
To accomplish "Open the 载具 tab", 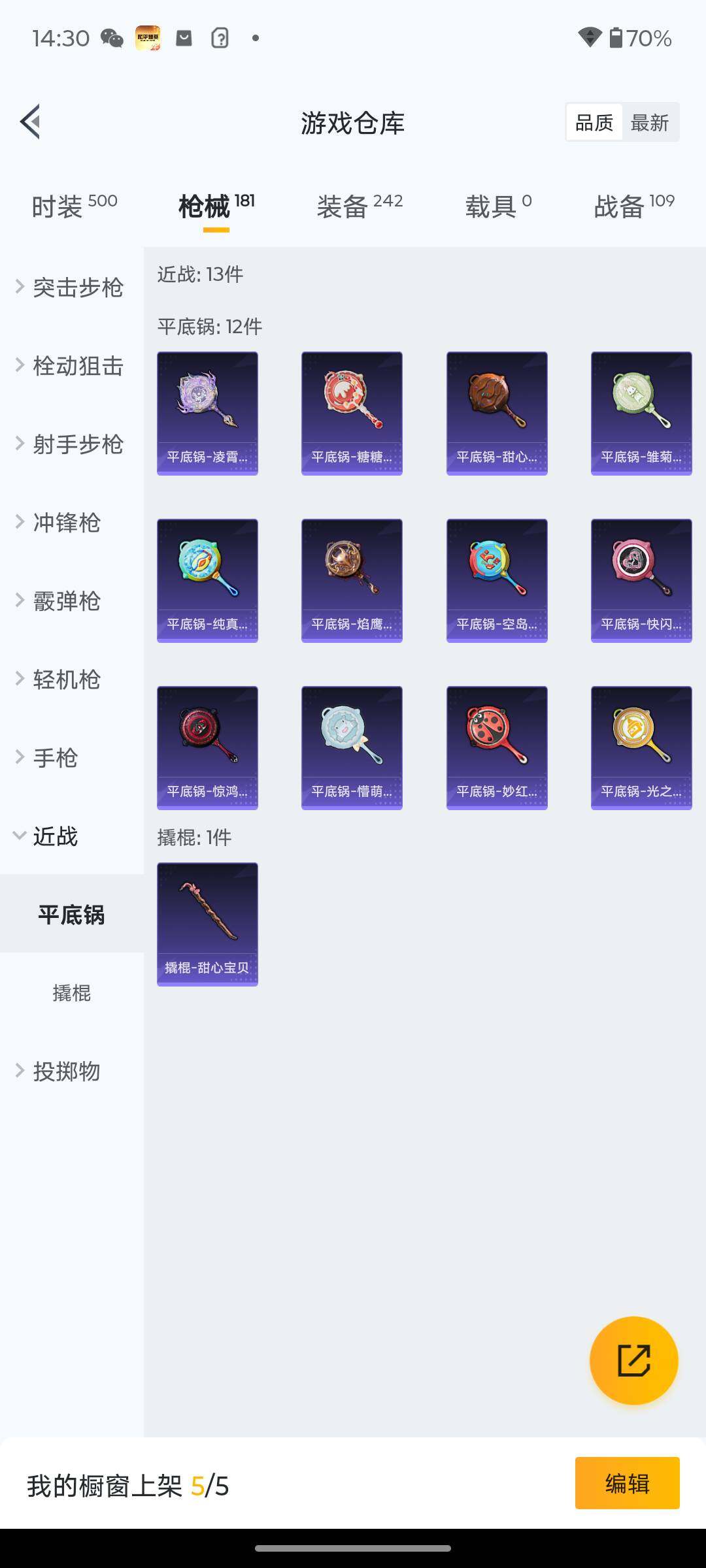I will [x=498, y=206].
